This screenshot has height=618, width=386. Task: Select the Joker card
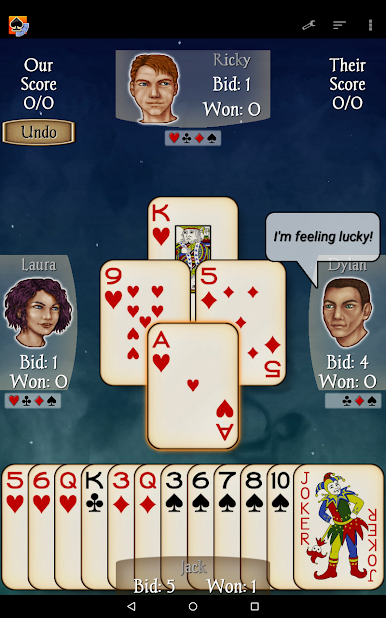click(x=339, y=526)
